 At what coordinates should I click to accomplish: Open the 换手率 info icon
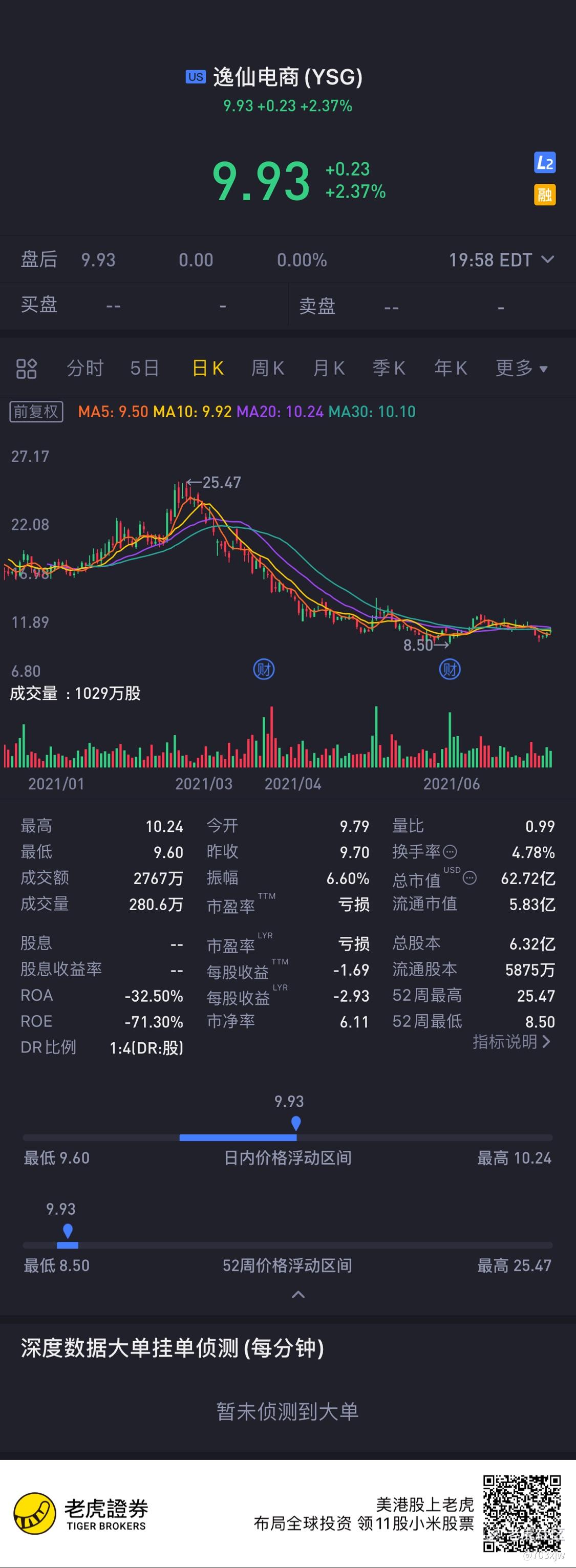coord(450,851)
